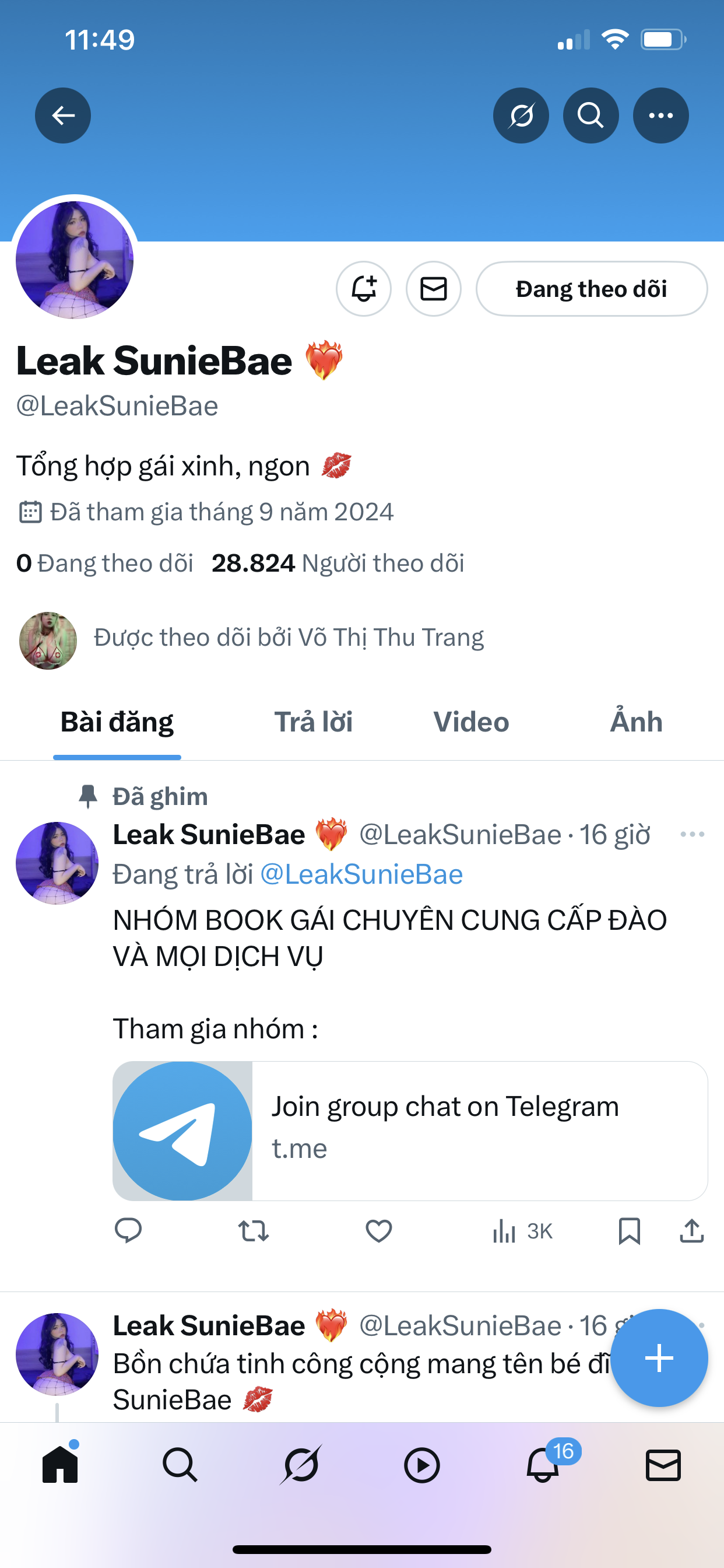Open the Join group chat on Telegram card
This screenshot has height=1568, width=724.
410,1130
